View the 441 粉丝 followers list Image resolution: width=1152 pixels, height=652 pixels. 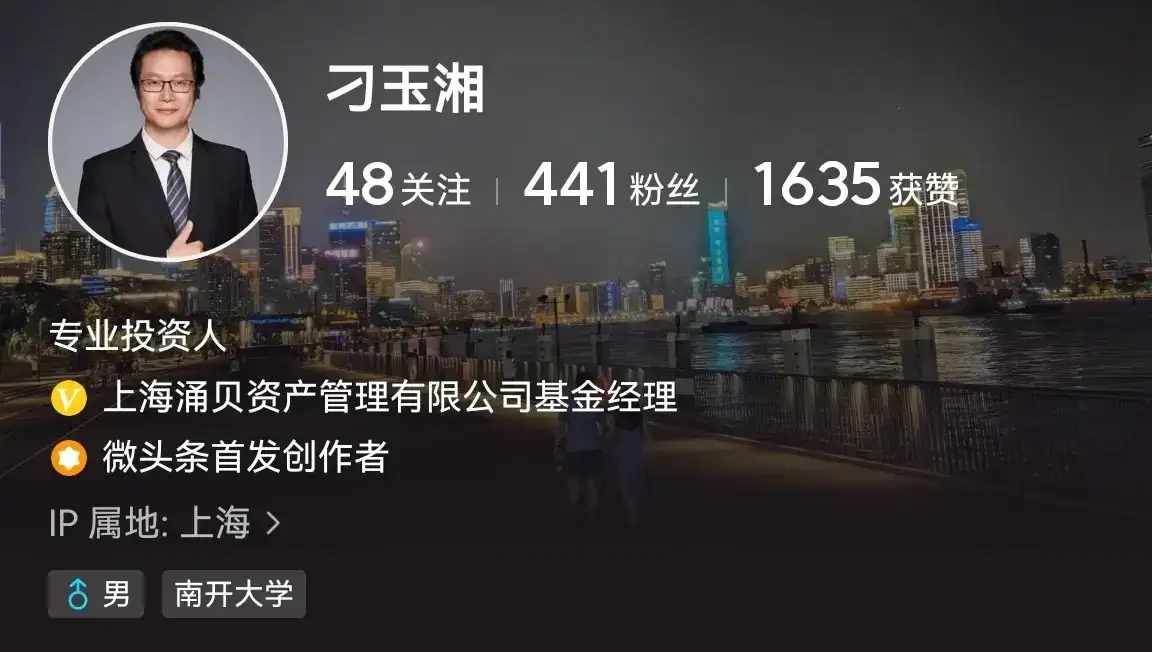coord(611,186)
